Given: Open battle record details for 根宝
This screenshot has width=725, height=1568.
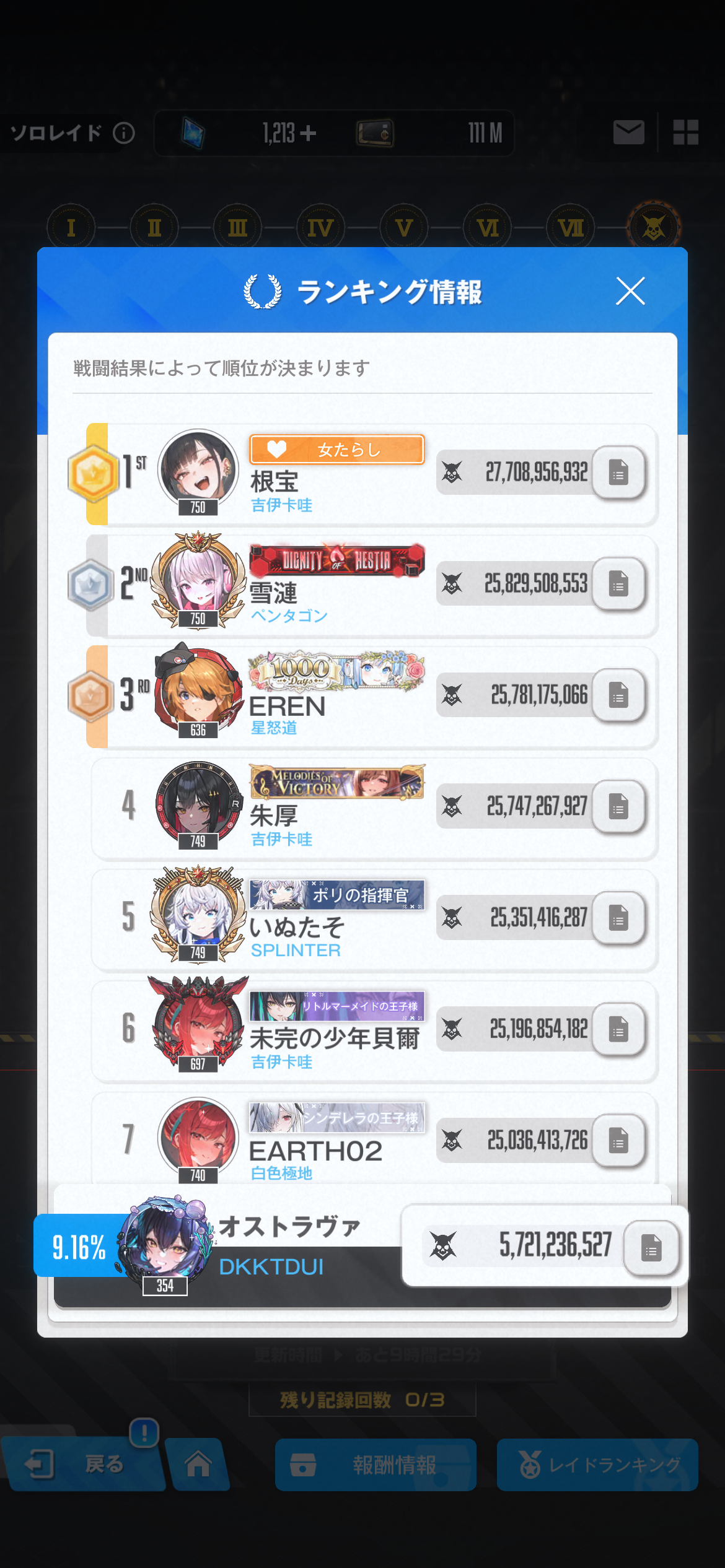Looking at the screenshot, I should tap(619, 473).
